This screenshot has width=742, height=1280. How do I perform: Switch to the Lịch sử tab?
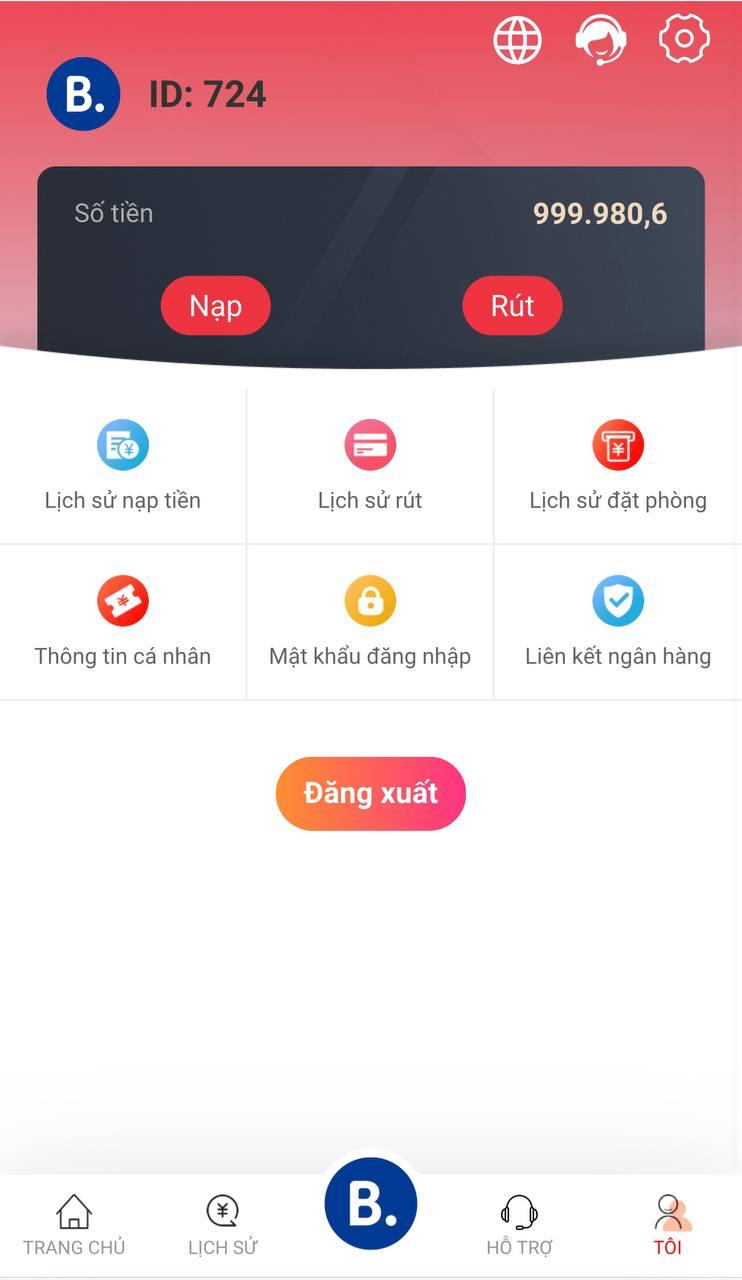[222, 1225]
